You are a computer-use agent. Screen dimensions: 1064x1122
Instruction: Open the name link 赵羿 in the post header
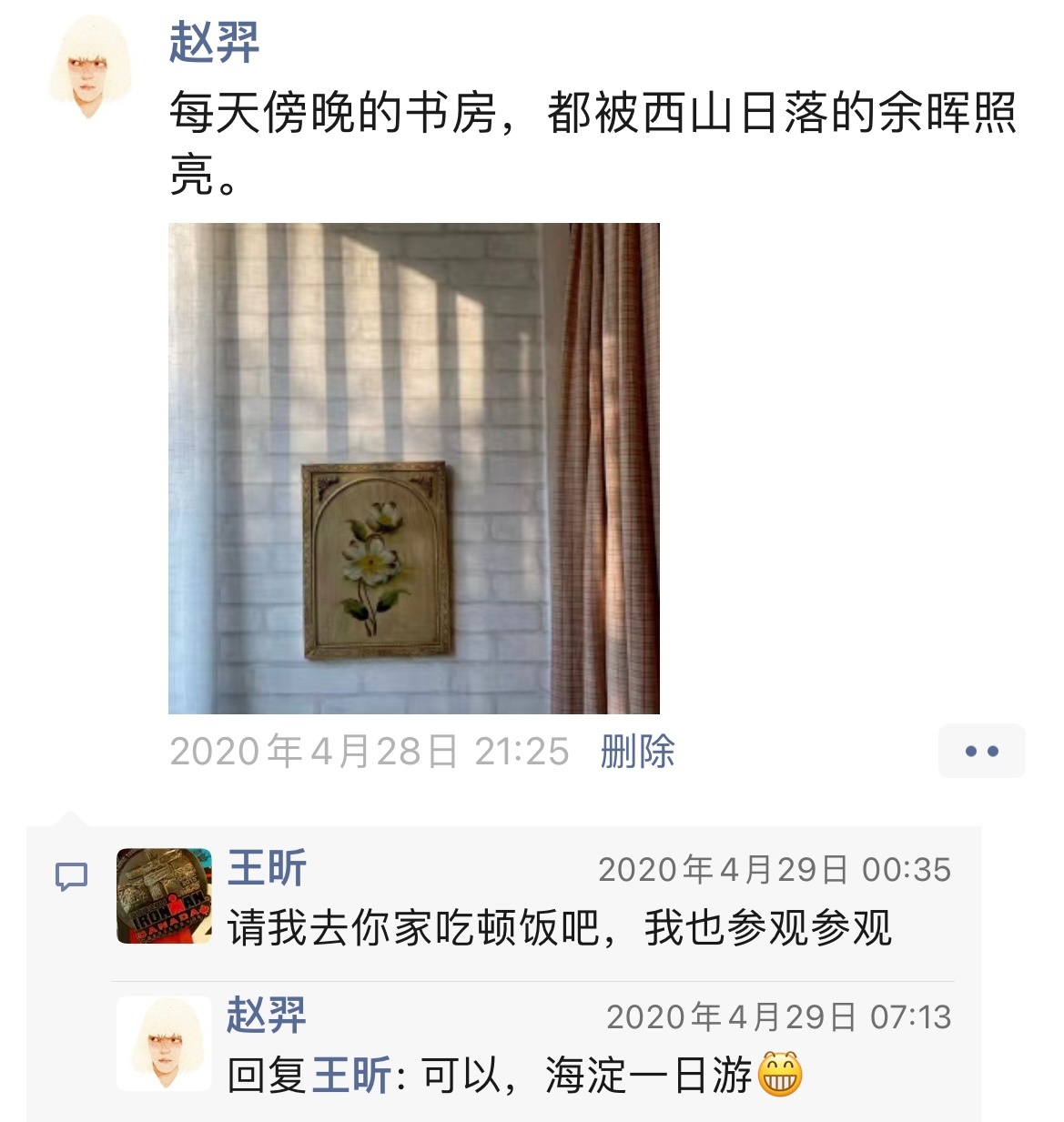[214, 43]
